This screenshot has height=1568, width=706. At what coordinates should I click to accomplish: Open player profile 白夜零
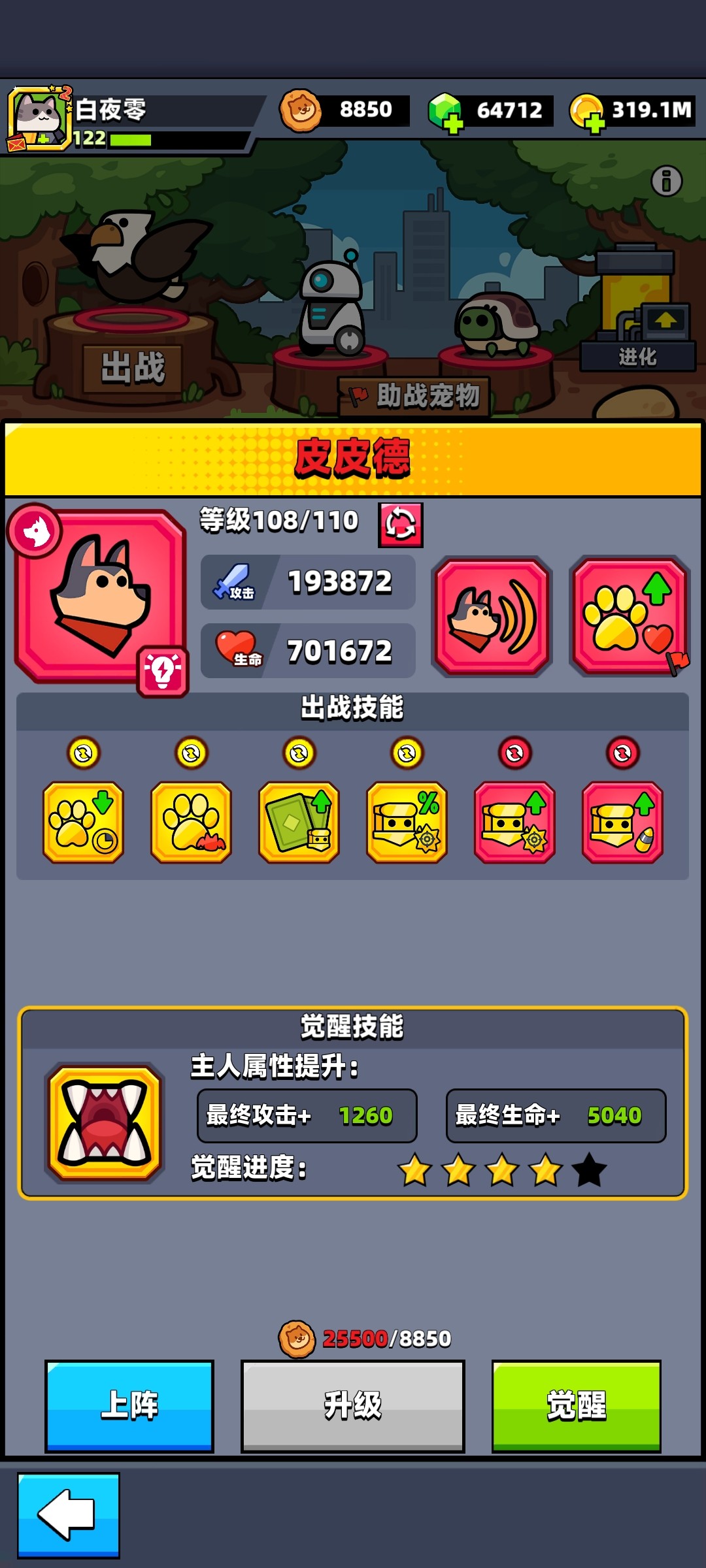coord(41,118)
